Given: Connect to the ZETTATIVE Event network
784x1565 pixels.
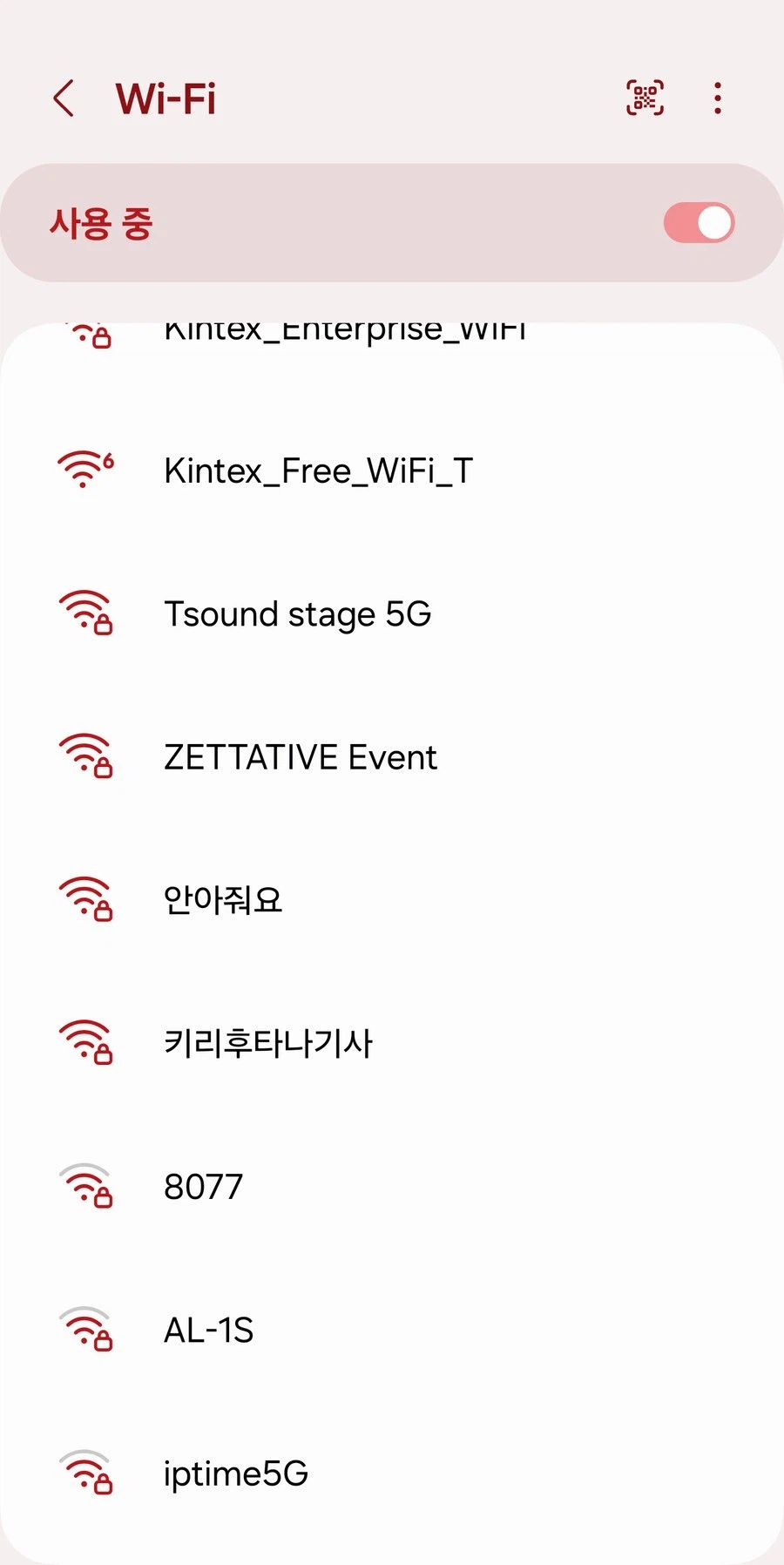Looking at the screenshot, I should (300, 756).
